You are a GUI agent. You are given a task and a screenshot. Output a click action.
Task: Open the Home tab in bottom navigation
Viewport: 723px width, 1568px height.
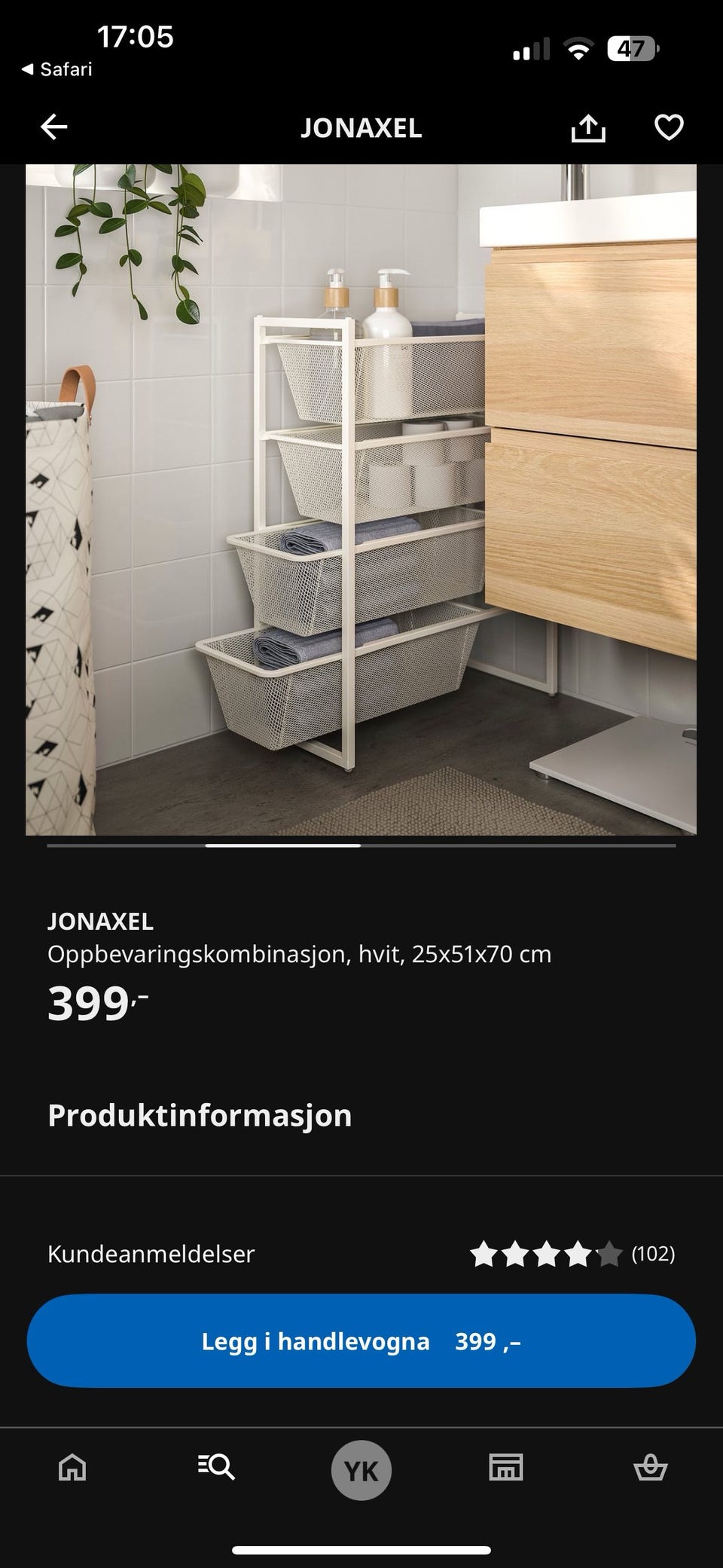(x=71, y=1468)
